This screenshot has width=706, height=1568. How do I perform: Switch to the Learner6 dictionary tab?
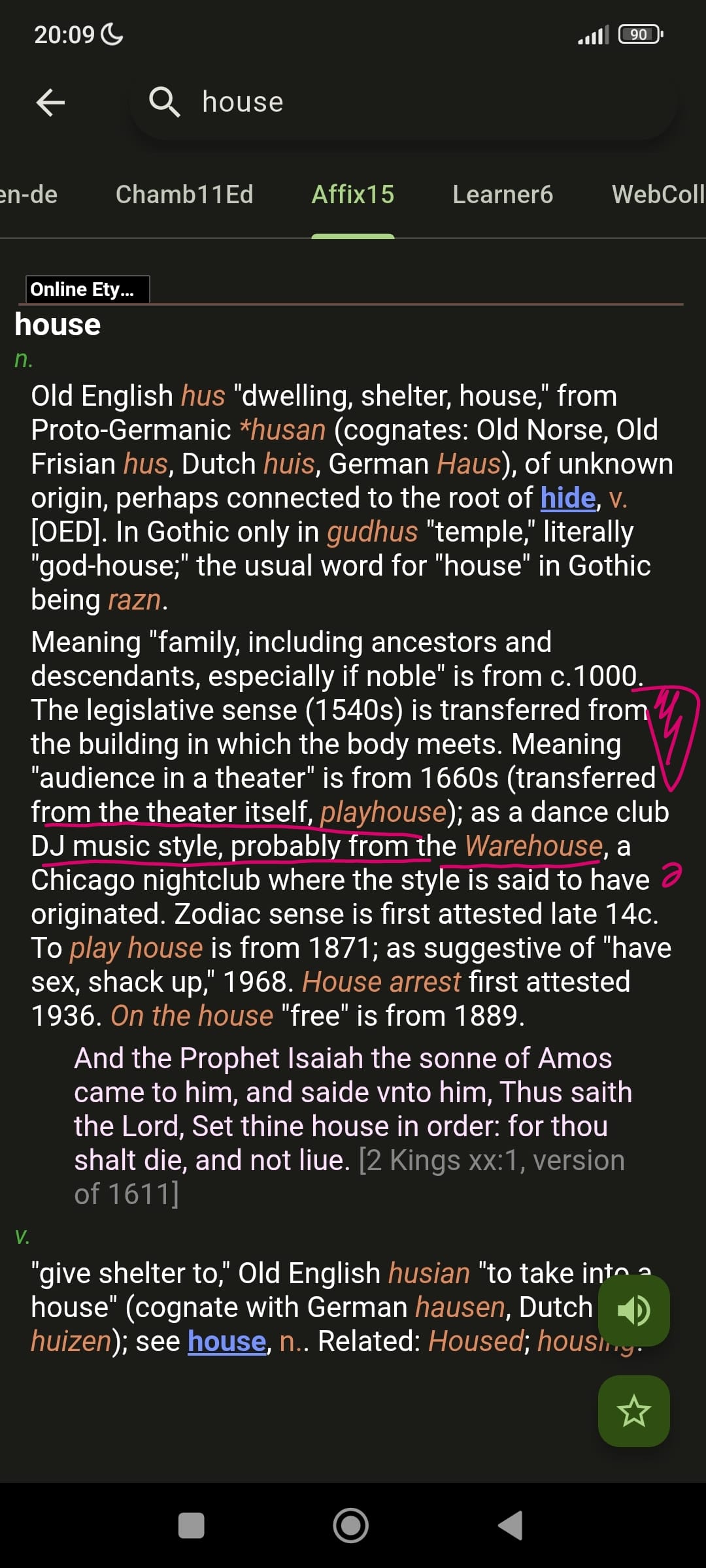[x=502, y=195]
